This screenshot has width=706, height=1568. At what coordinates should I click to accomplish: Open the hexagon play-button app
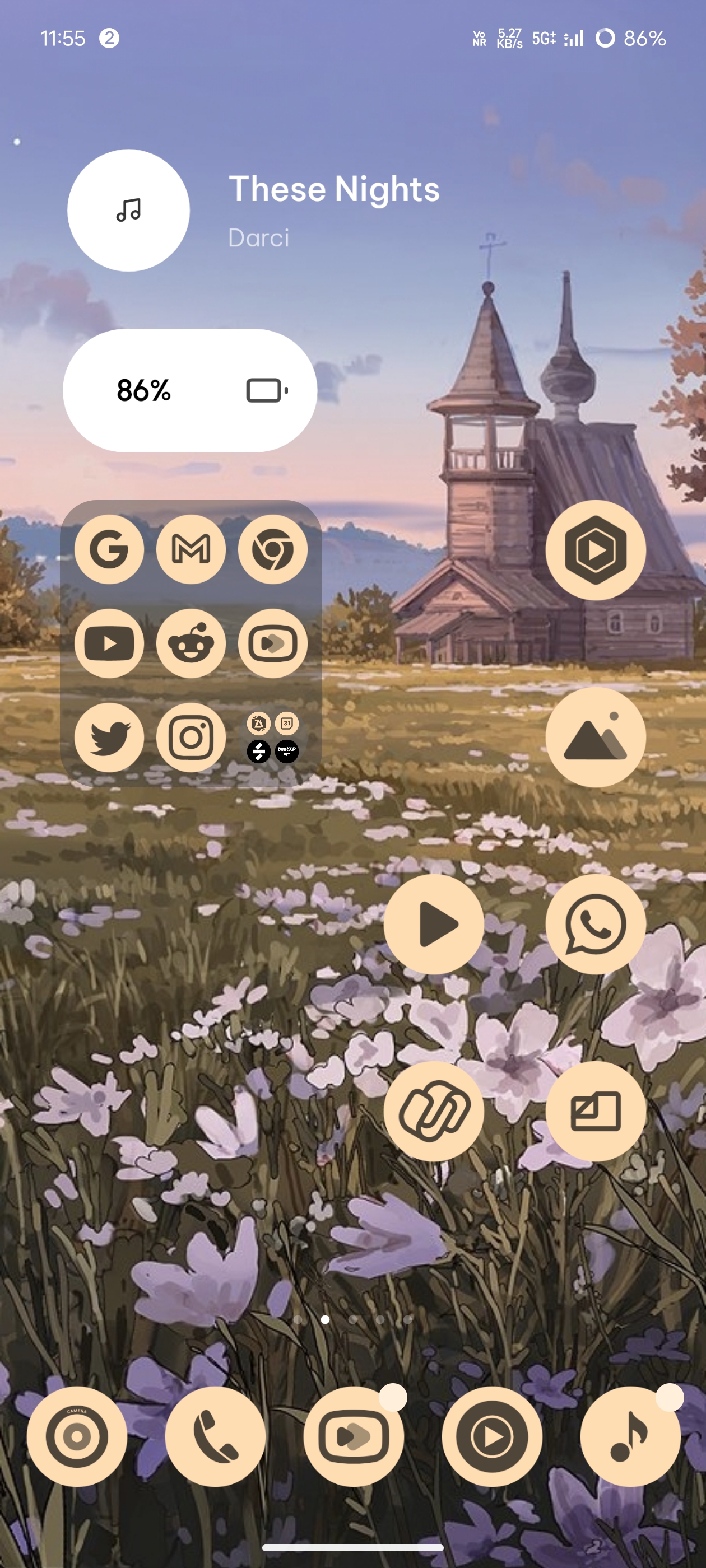[595, 550]
